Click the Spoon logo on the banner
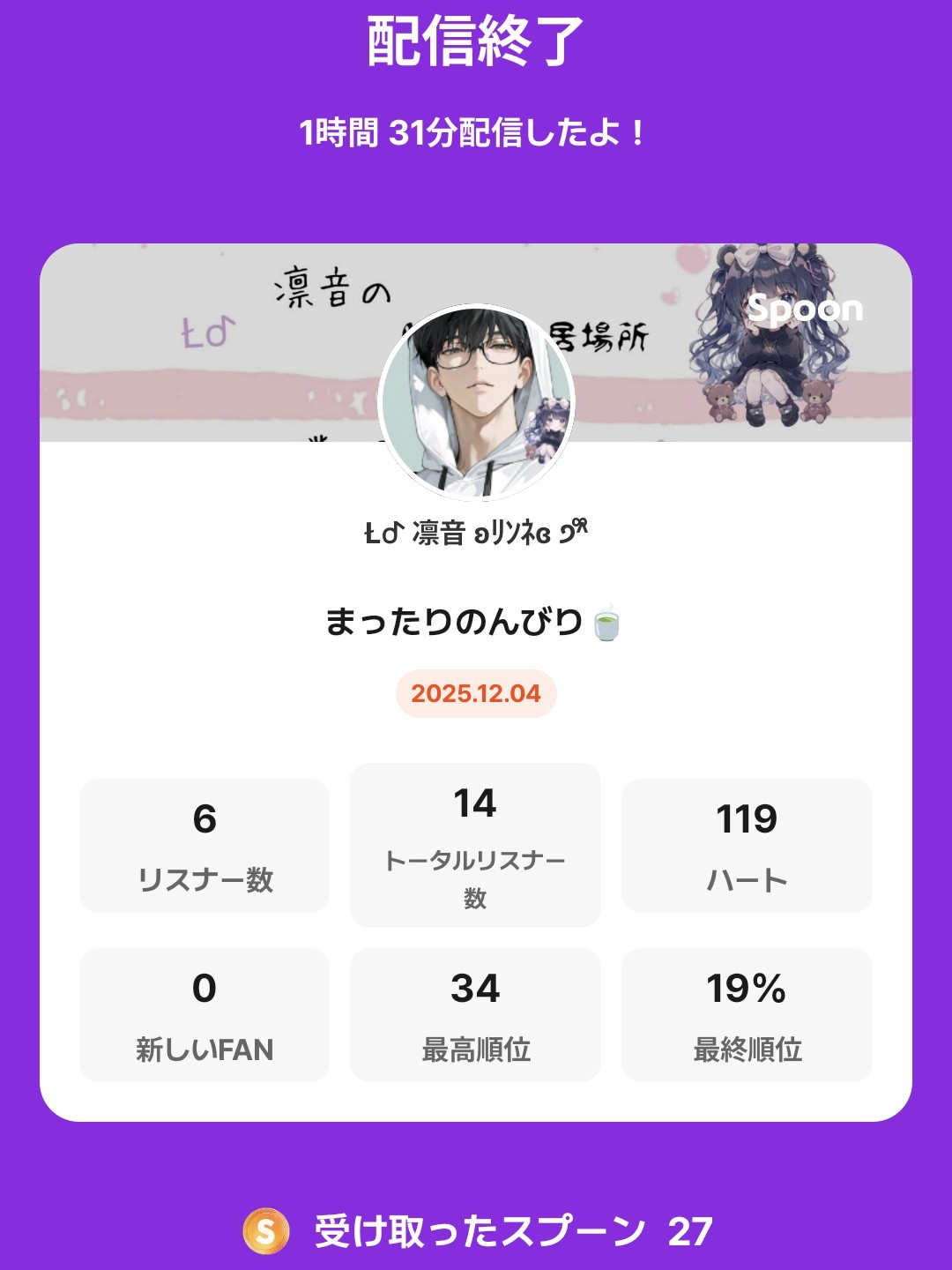This screenshot has width=952, height=1270. (x=807, y=310)
